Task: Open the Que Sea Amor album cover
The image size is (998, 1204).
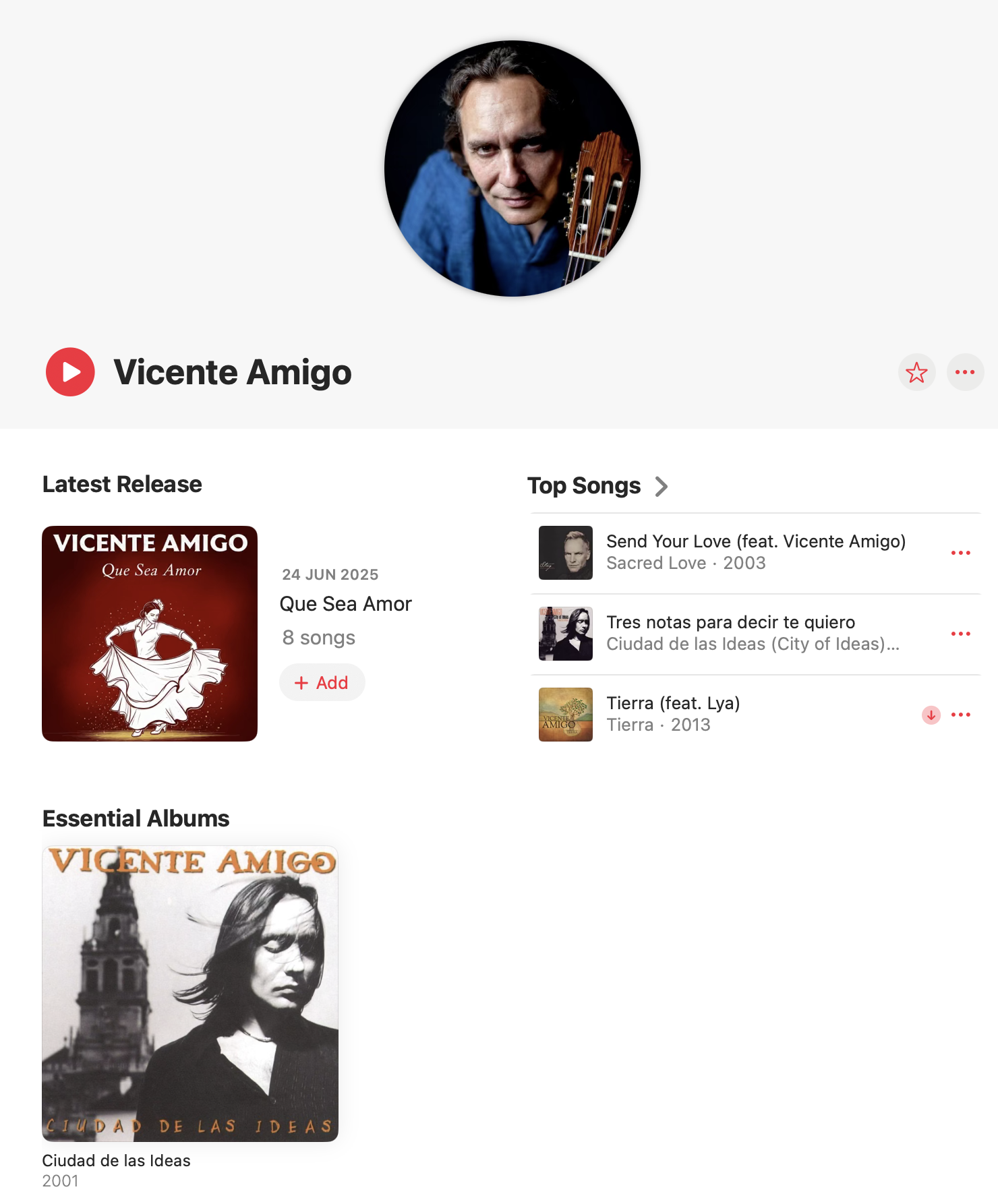Action: click(x=150, y=634)
